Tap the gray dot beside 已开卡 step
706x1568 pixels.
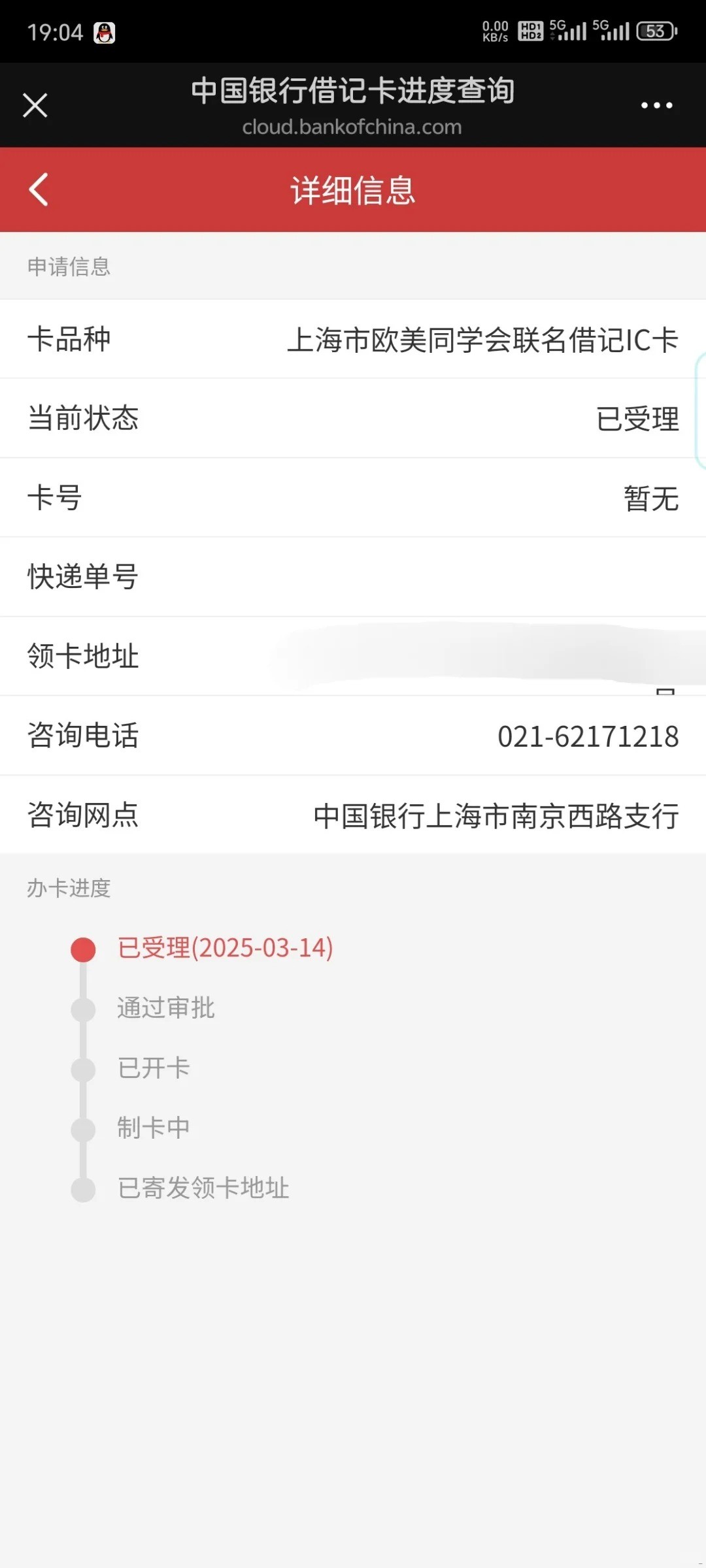(82, 1068)
